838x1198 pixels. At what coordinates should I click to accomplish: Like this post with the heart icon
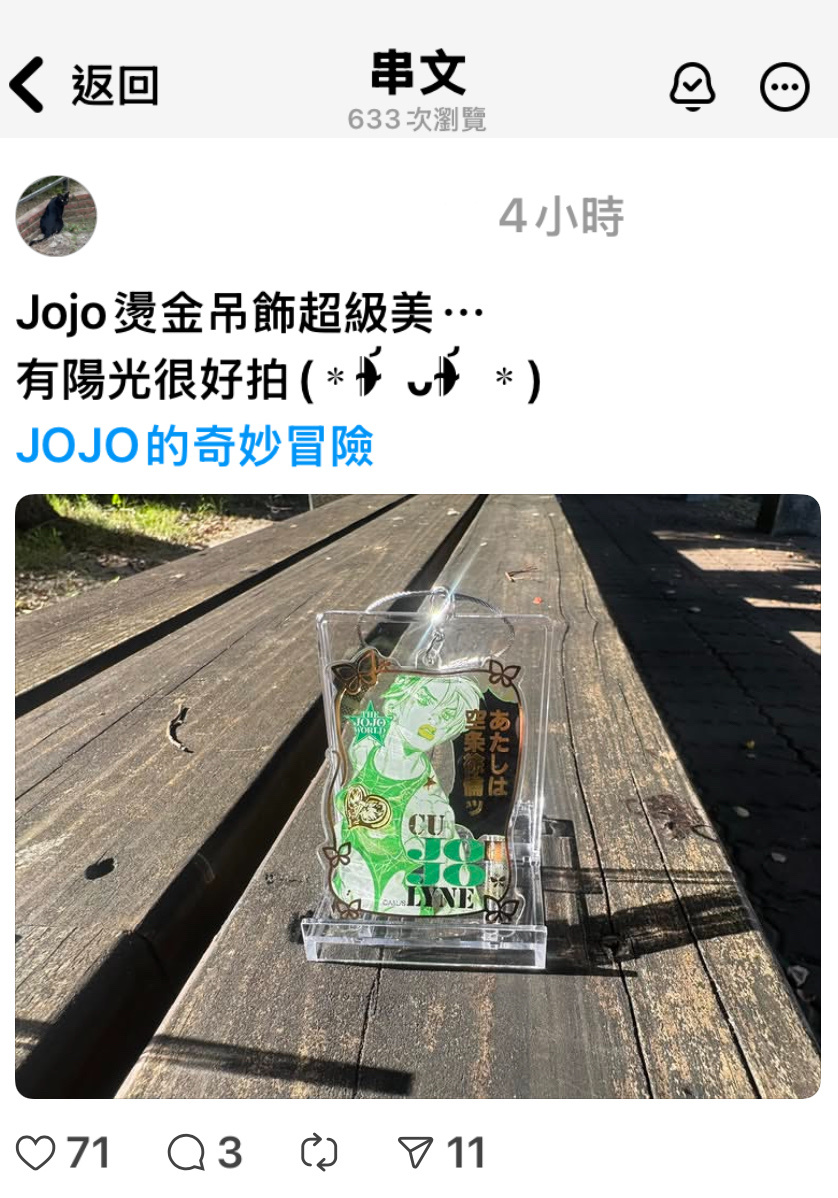pyautogui.click(x=37, y=1153)
